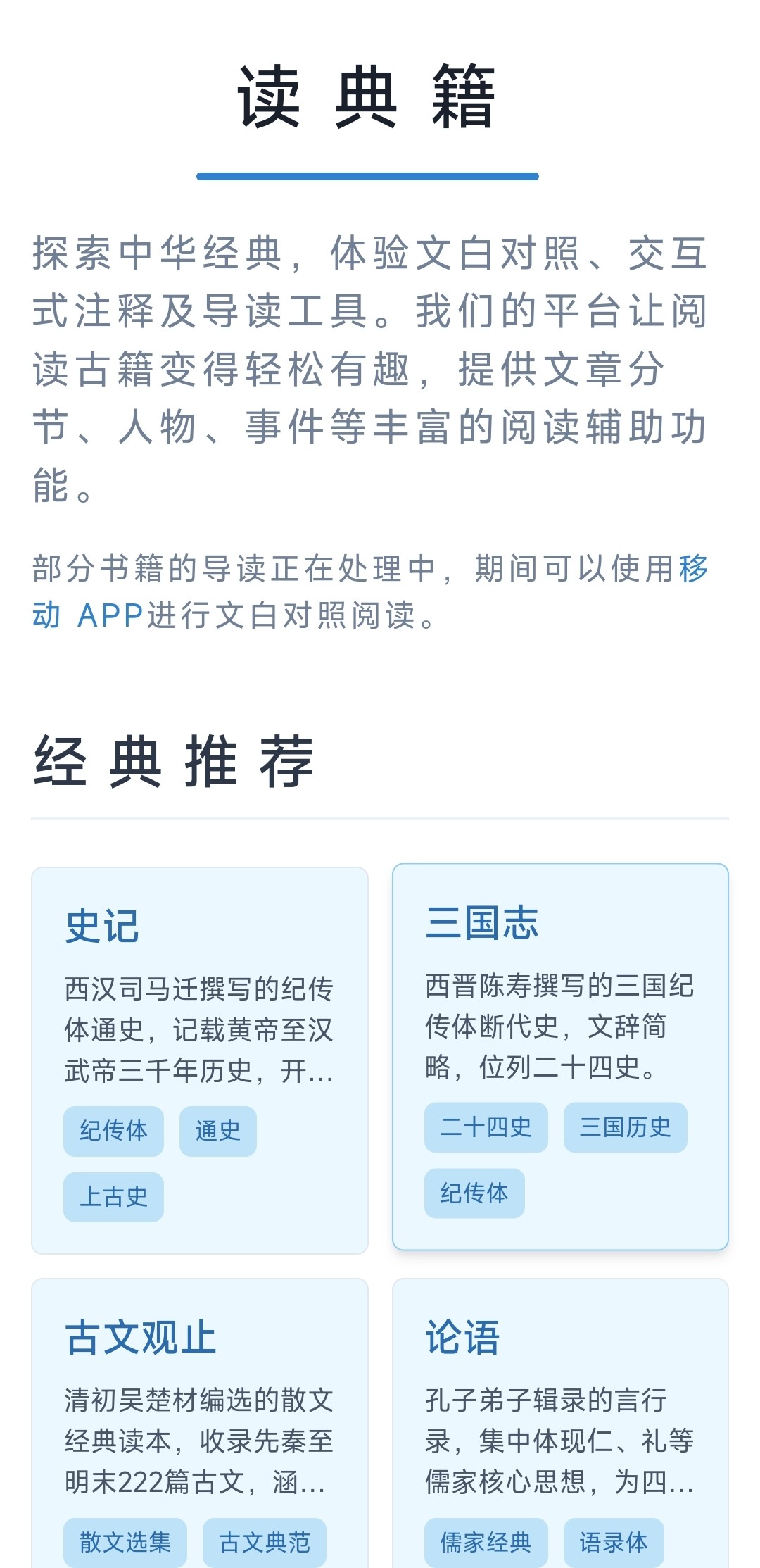This screenshot has height=1568, width=760.
Task: Tap the 通史 tag on 史记
Action: coord(217,1131)
